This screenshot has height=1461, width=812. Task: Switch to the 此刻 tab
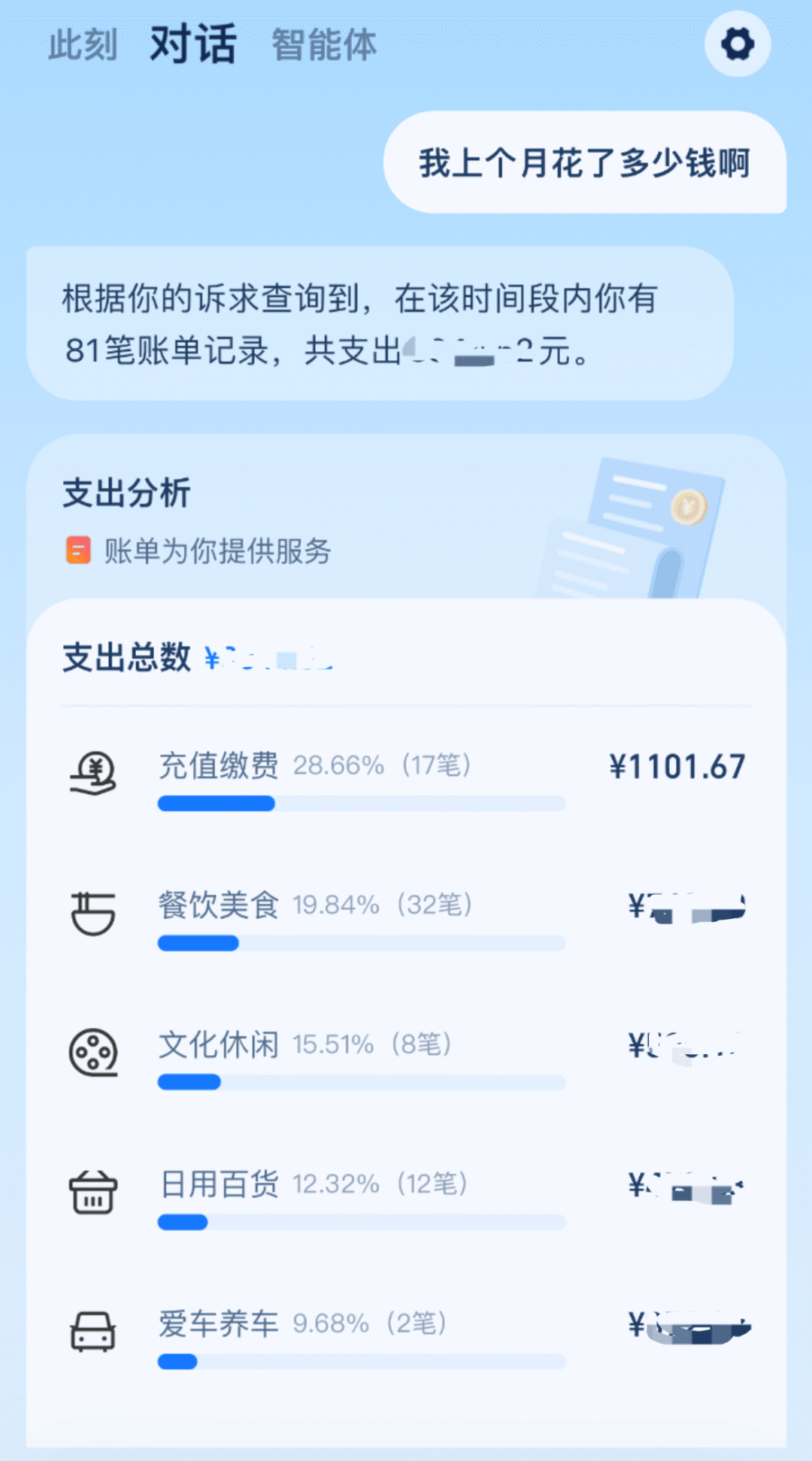(83, 45)
